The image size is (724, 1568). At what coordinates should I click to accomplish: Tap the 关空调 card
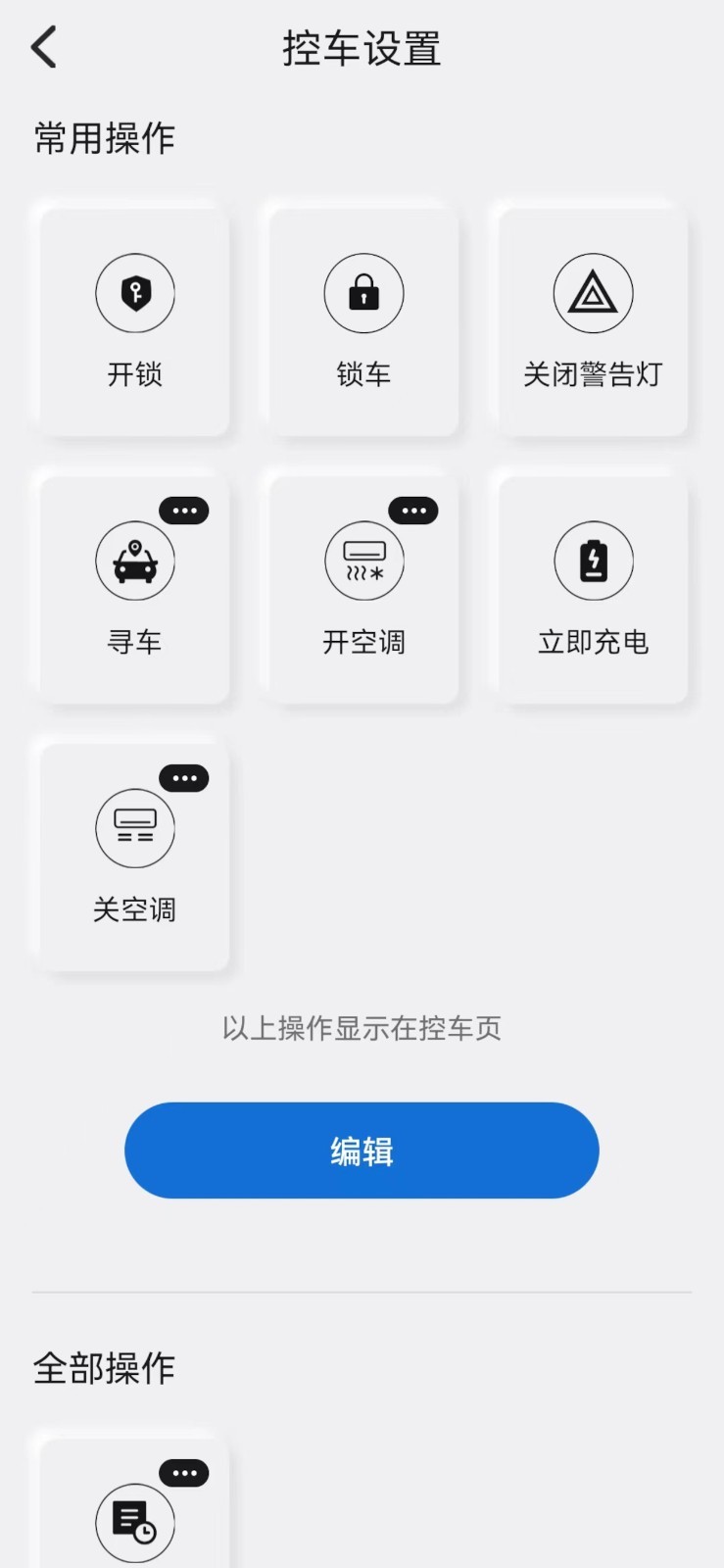pos(135,857)
